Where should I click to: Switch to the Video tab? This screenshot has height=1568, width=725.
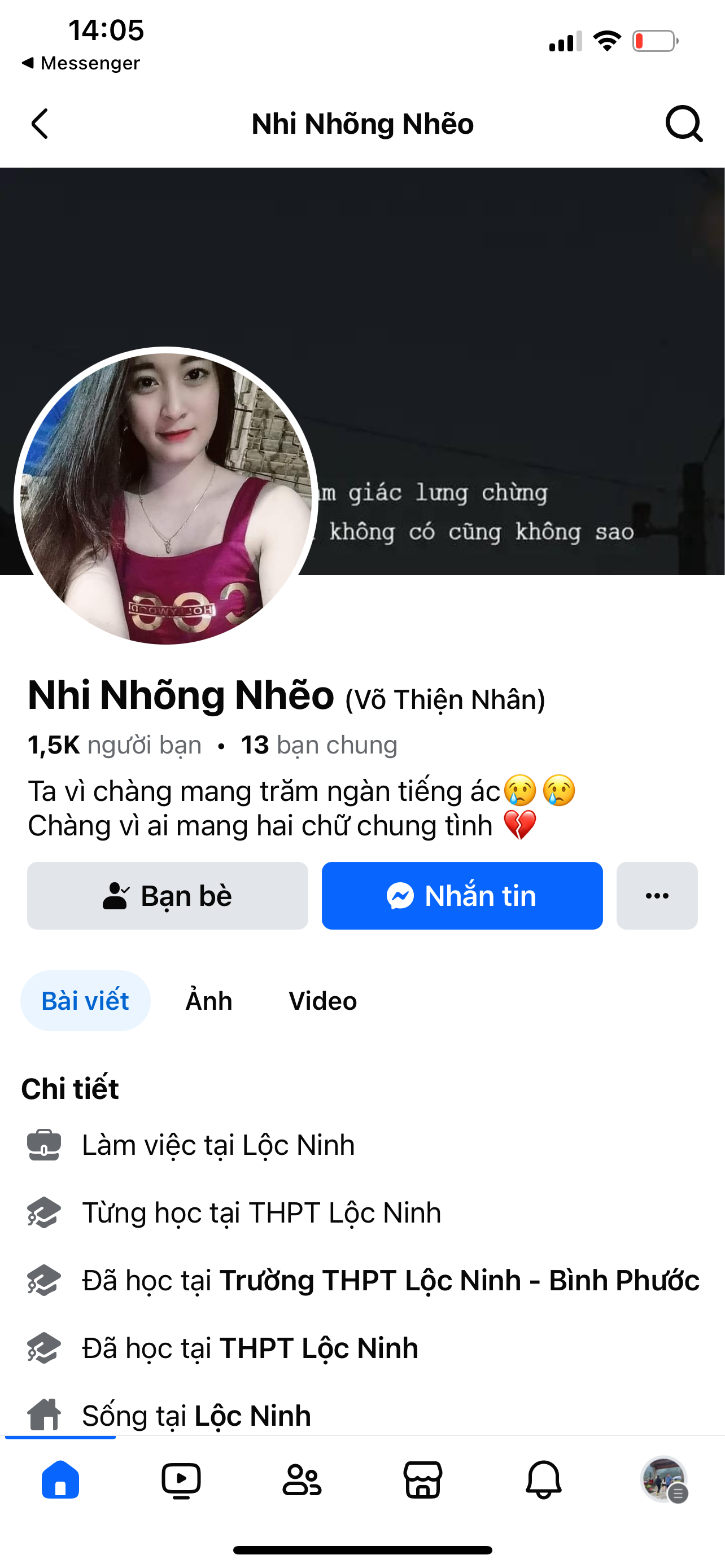tap(322, 1001)
